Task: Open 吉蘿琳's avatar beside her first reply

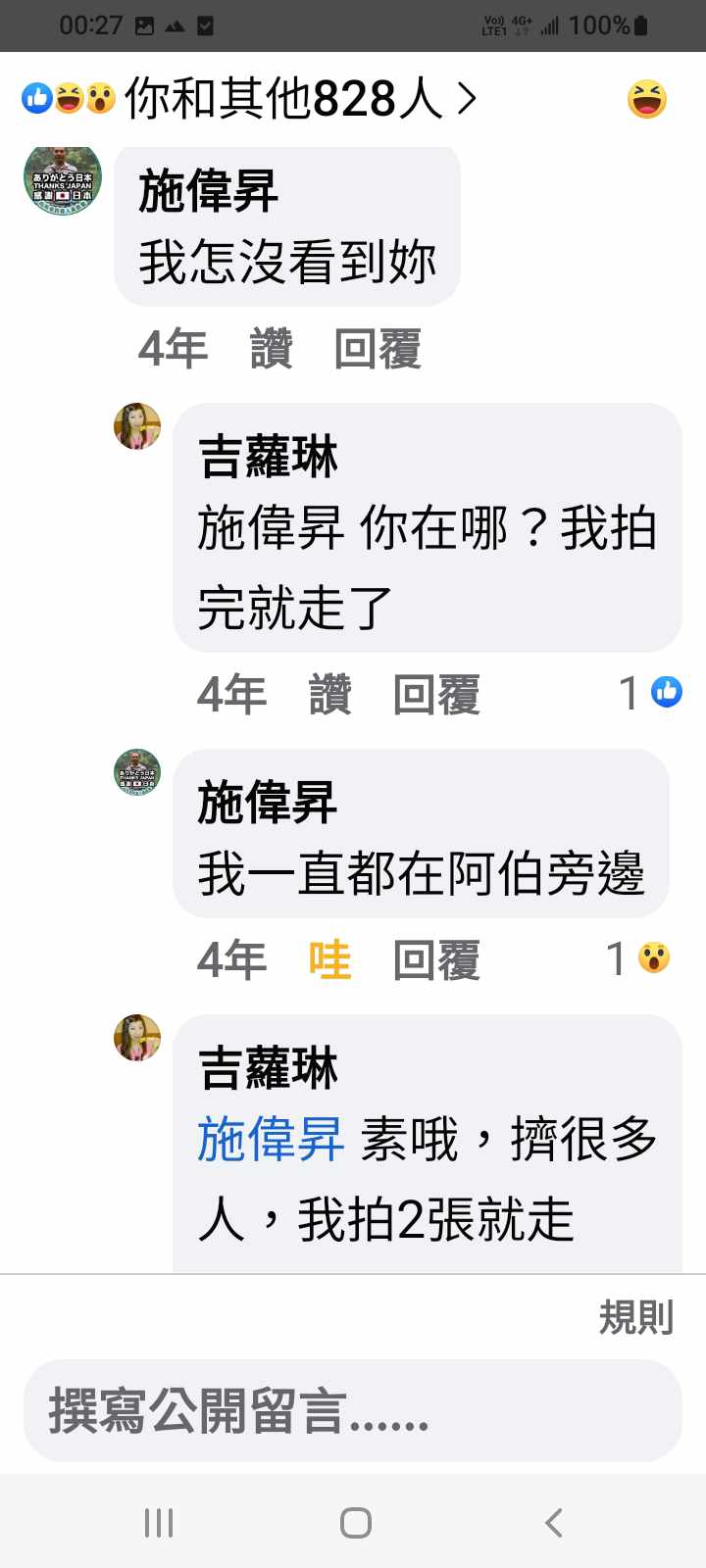Action: (137, 426)
